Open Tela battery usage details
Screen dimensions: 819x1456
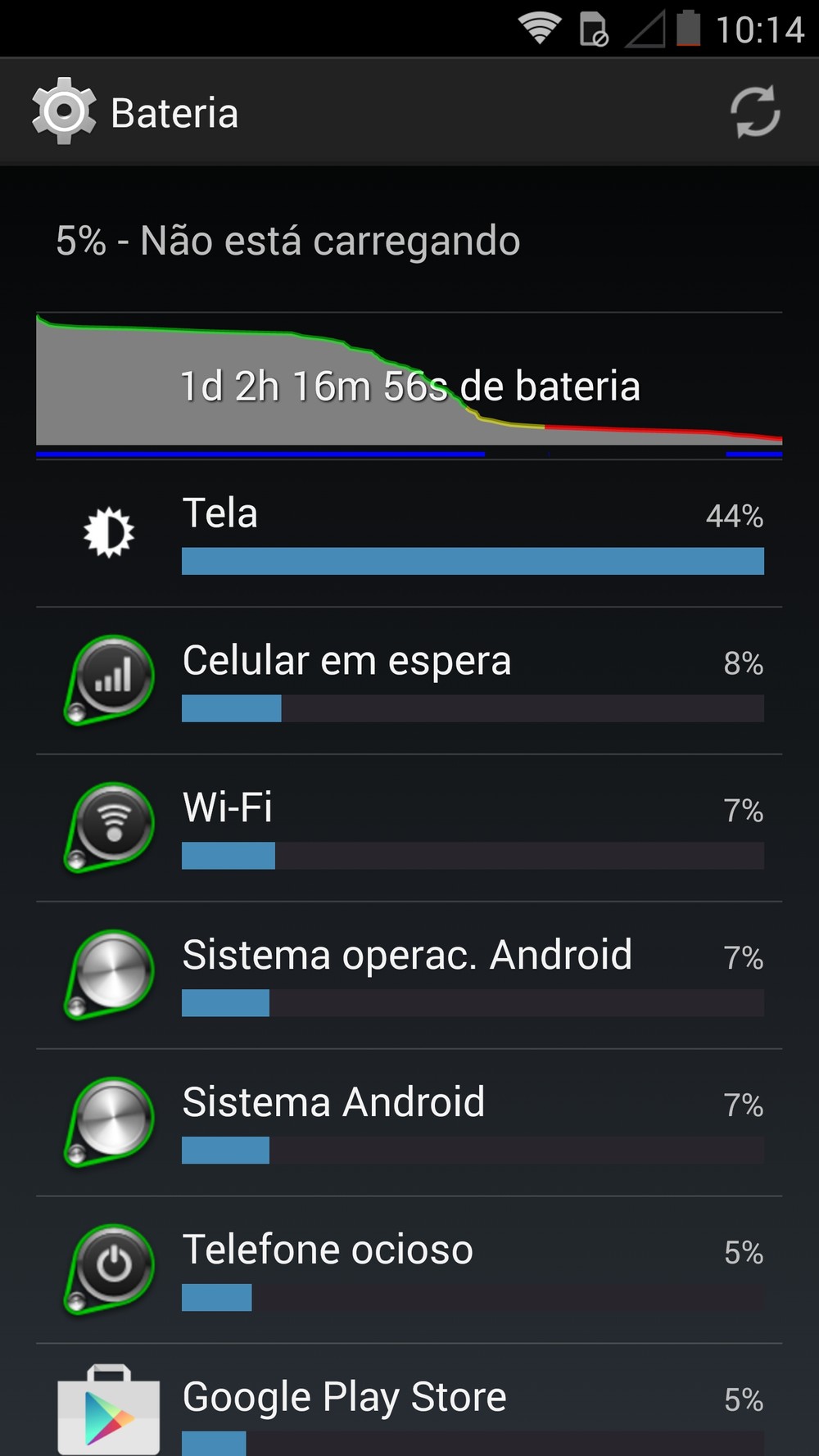coord(409,533)
